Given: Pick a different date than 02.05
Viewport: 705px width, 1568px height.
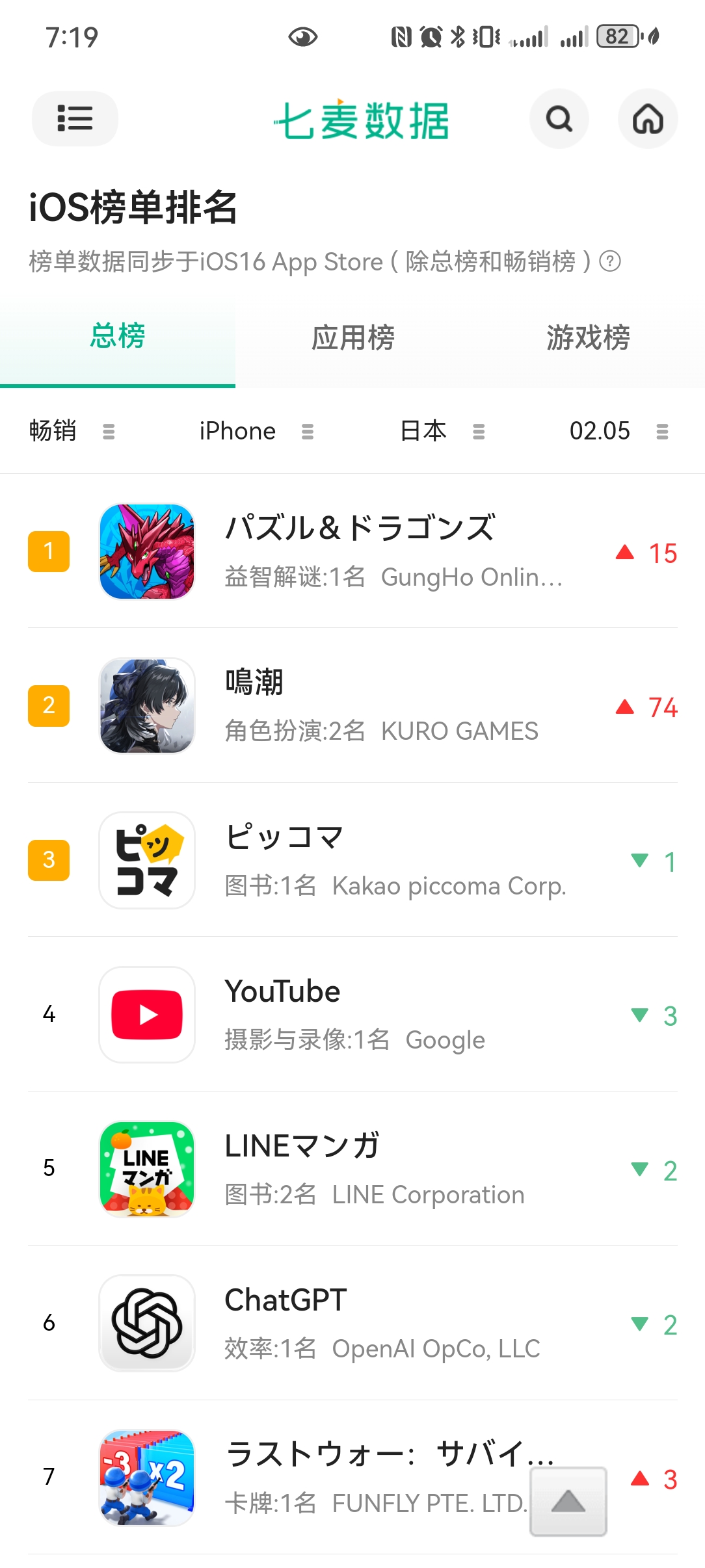Looking at the screenshot, I should 618,431.
